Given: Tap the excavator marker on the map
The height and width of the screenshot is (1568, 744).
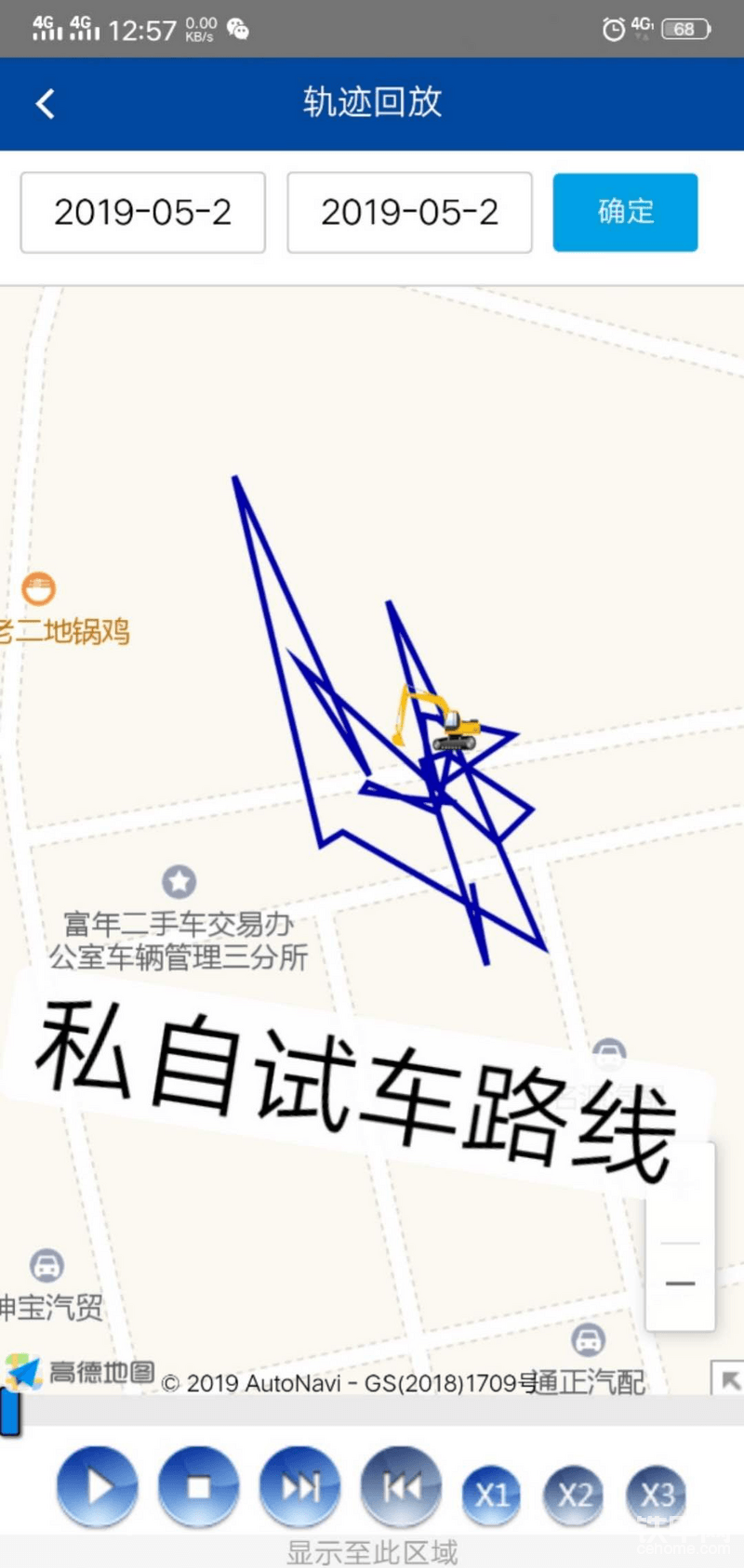Looking at the screenshot, I should click(439, 718).
